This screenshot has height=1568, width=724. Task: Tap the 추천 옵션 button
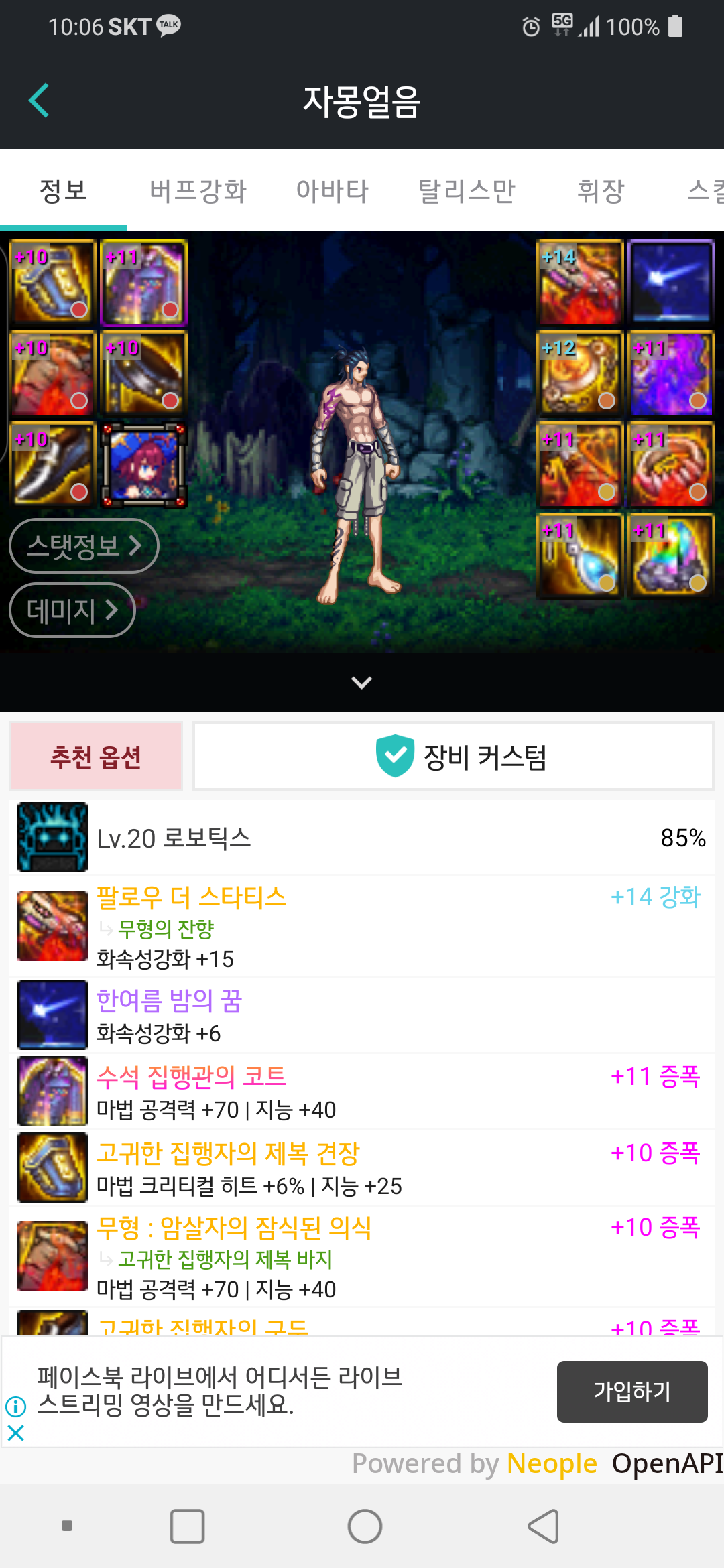96,757
